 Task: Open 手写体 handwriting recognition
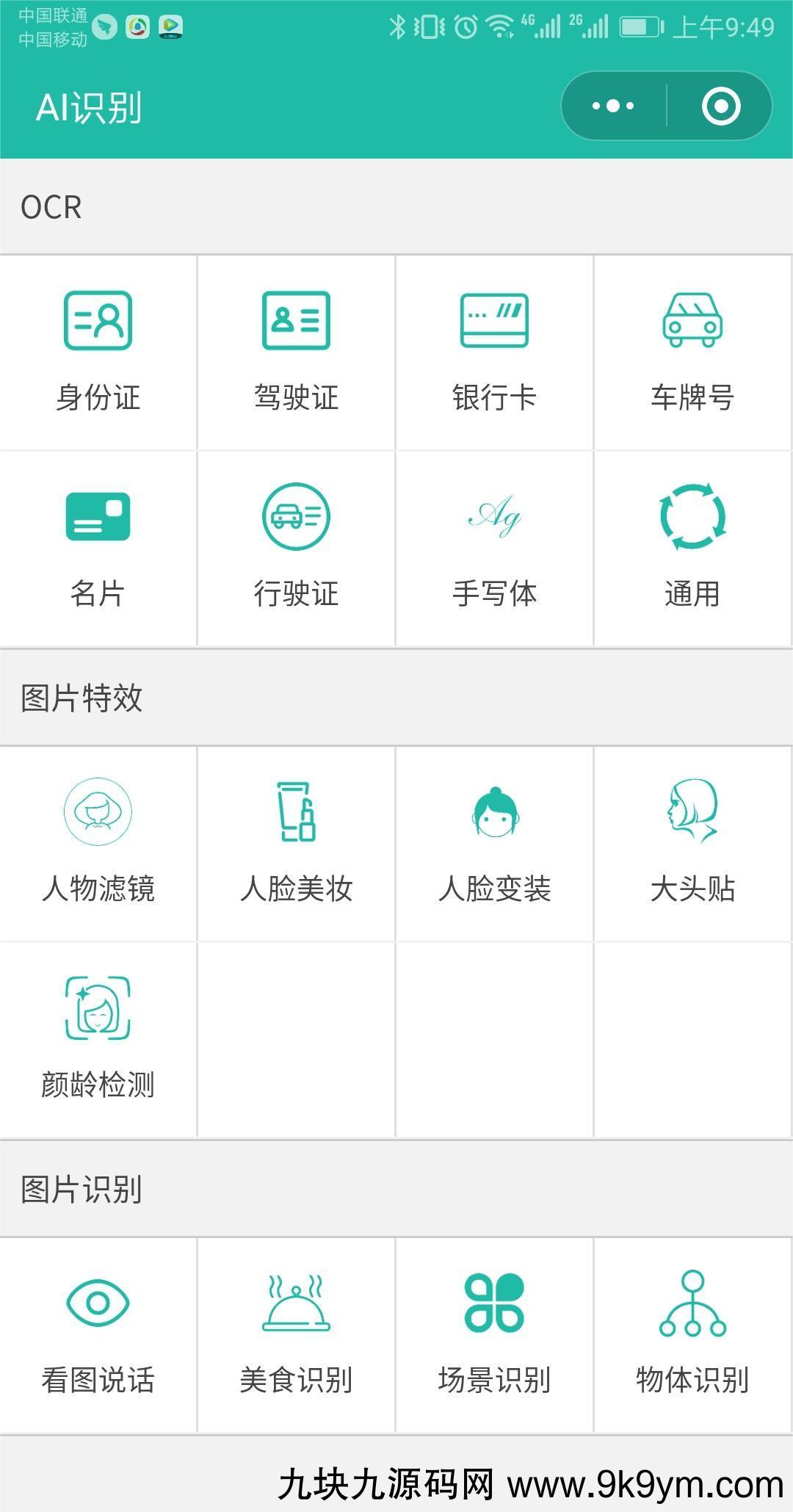coord(494,549)
